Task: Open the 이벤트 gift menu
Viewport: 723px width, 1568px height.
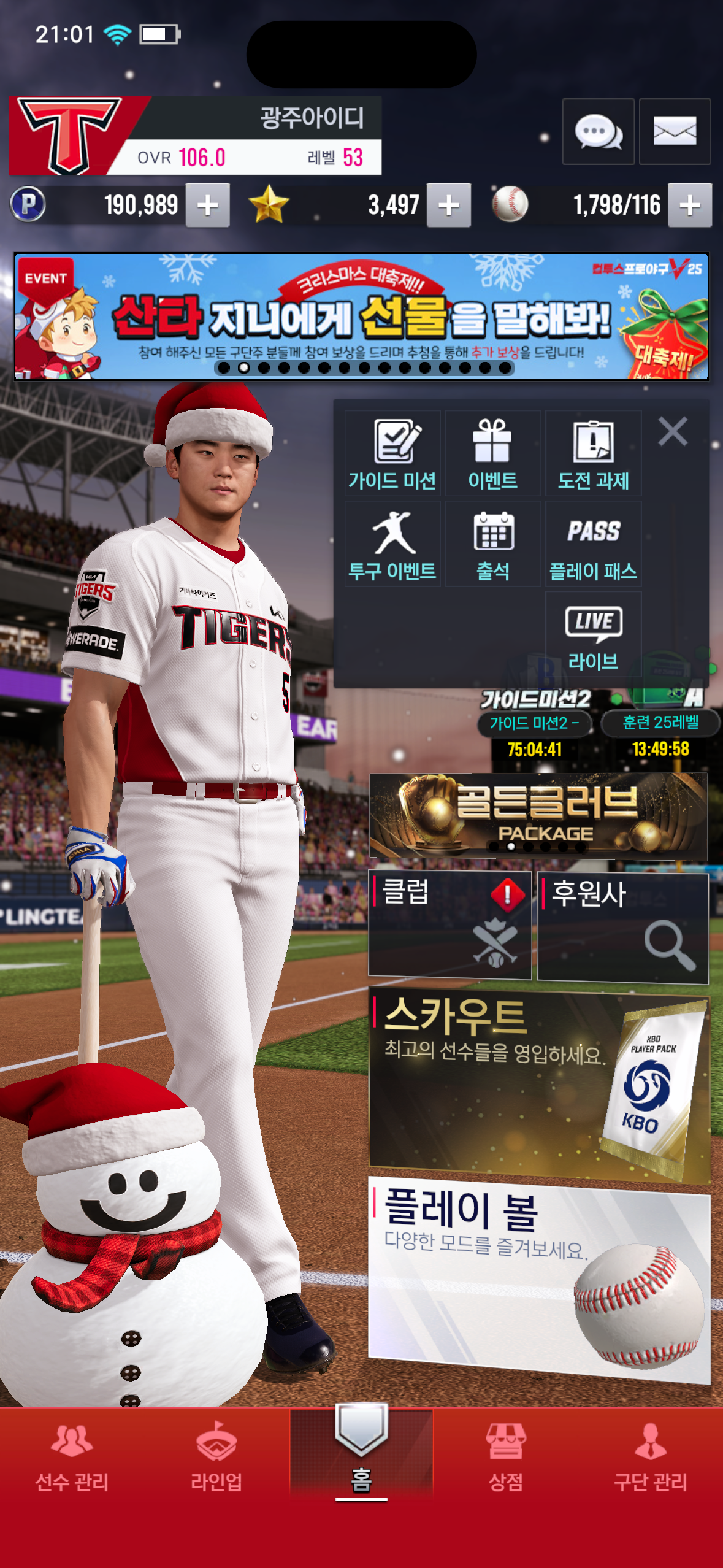Action: pos(492,454)
